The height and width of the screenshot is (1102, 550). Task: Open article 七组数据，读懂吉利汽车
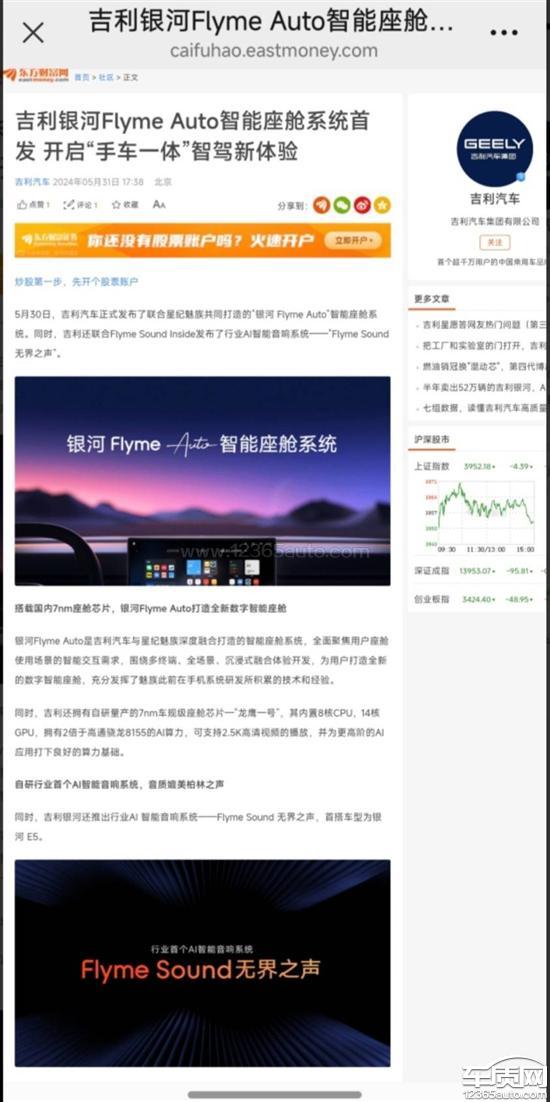[482, 408]
